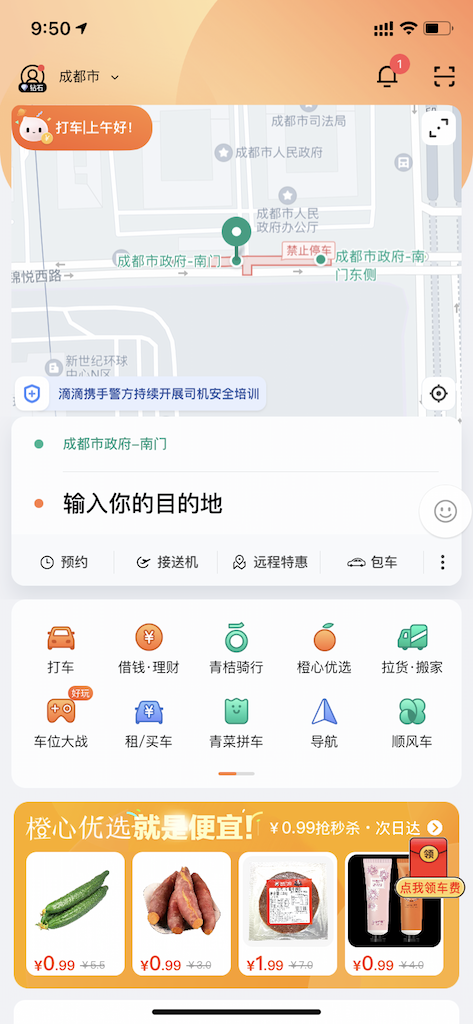Tap 输入你的目的地 destination field
Screen dimensions: 473x1024
(236, 504)
